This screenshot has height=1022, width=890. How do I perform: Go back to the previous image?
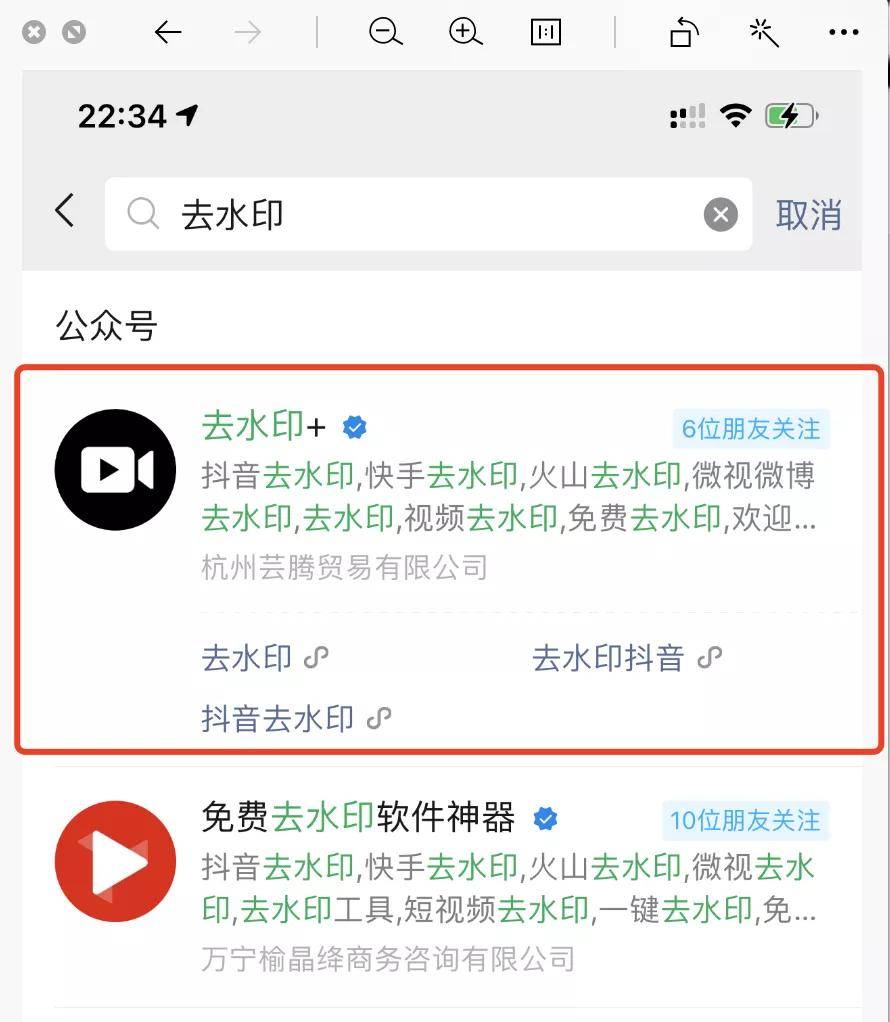168,33
